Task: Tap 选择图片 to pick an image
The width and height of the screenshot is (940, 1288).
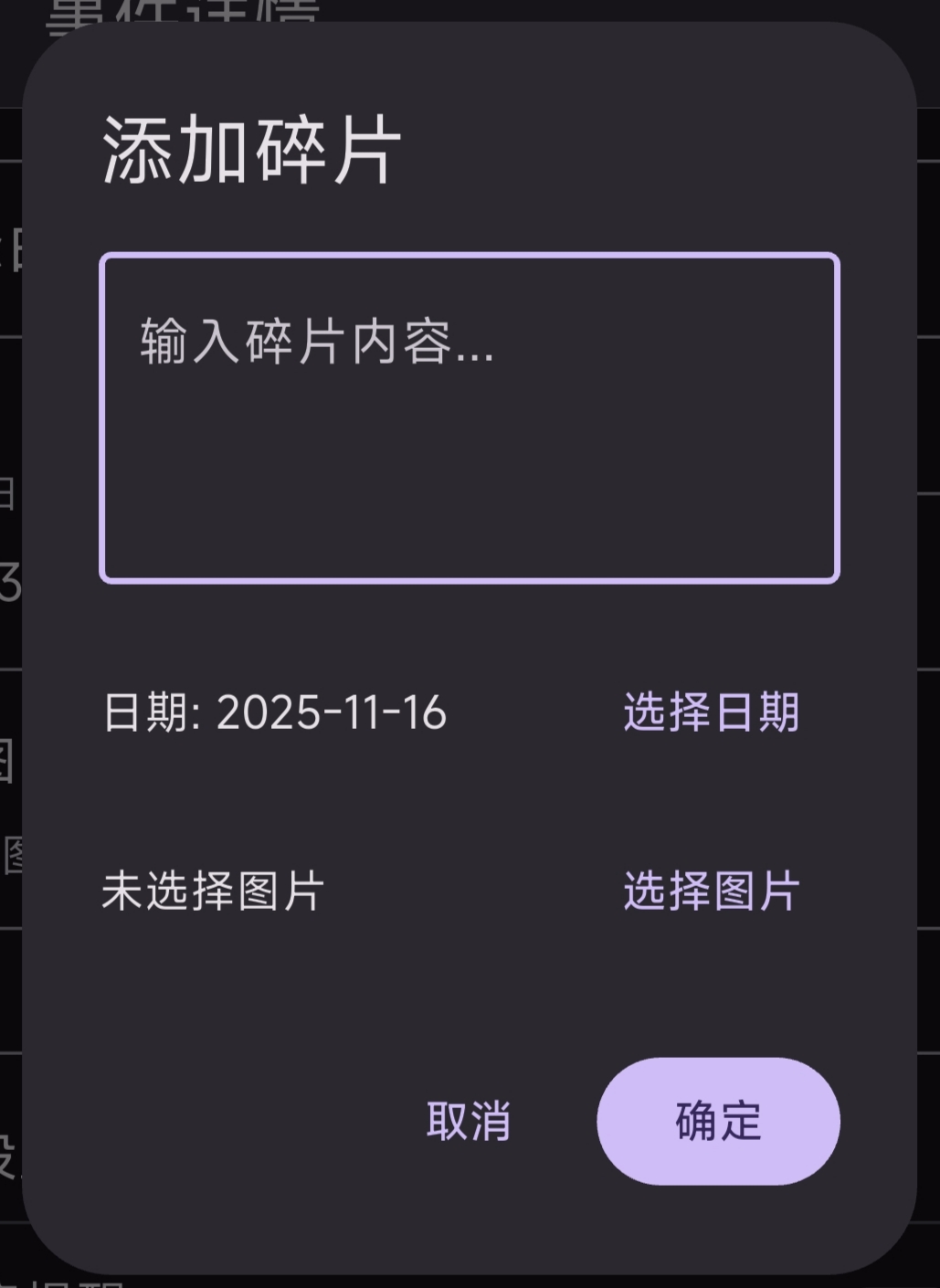Action: pyautogui.click(x=711, y=891)
